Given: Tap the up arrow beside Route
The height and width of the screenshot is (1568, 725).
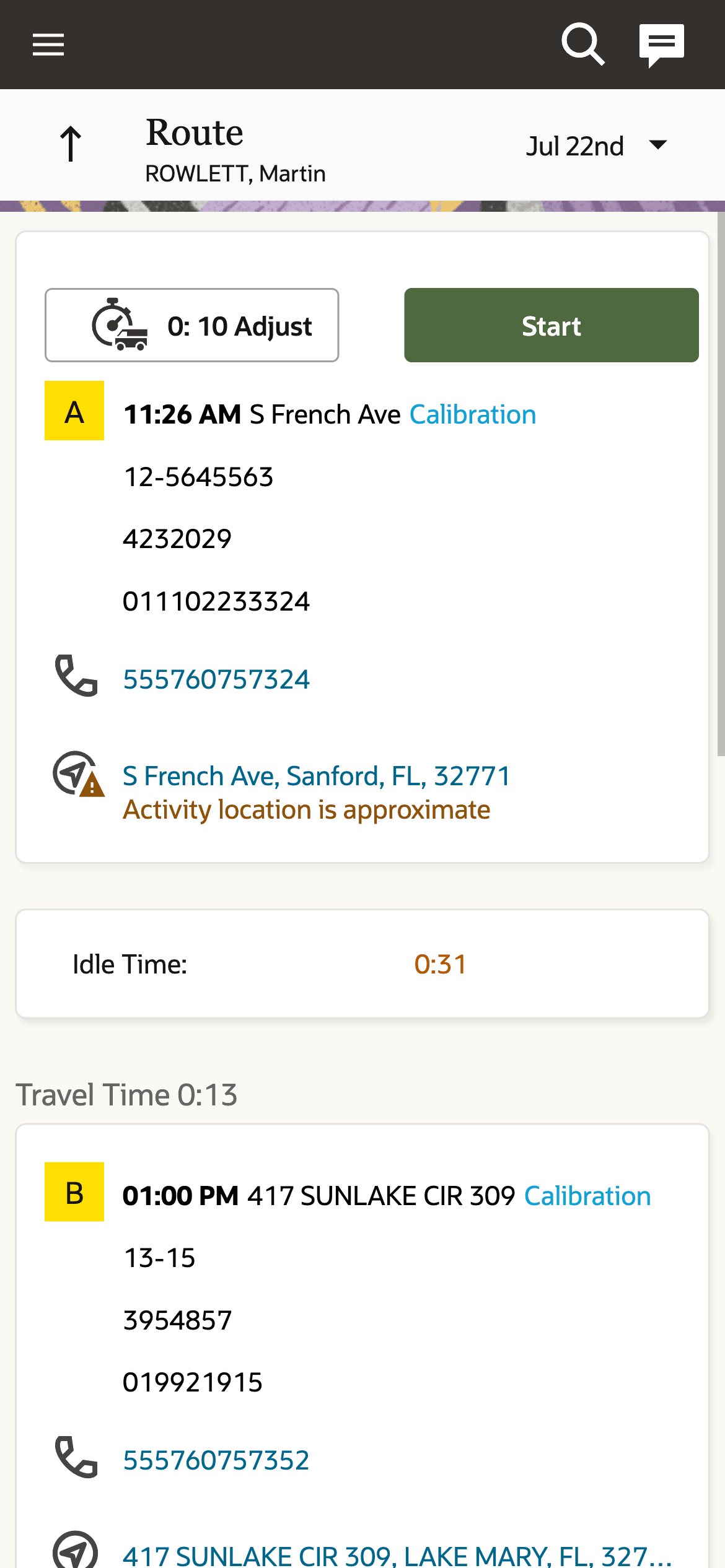Looking at the screenshot, I should coord(71,144).
